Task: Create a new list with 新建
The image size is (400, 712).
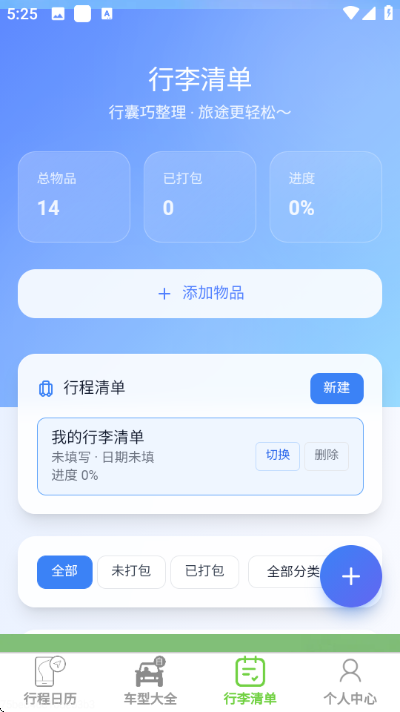Action: click(x=337, y=388)
